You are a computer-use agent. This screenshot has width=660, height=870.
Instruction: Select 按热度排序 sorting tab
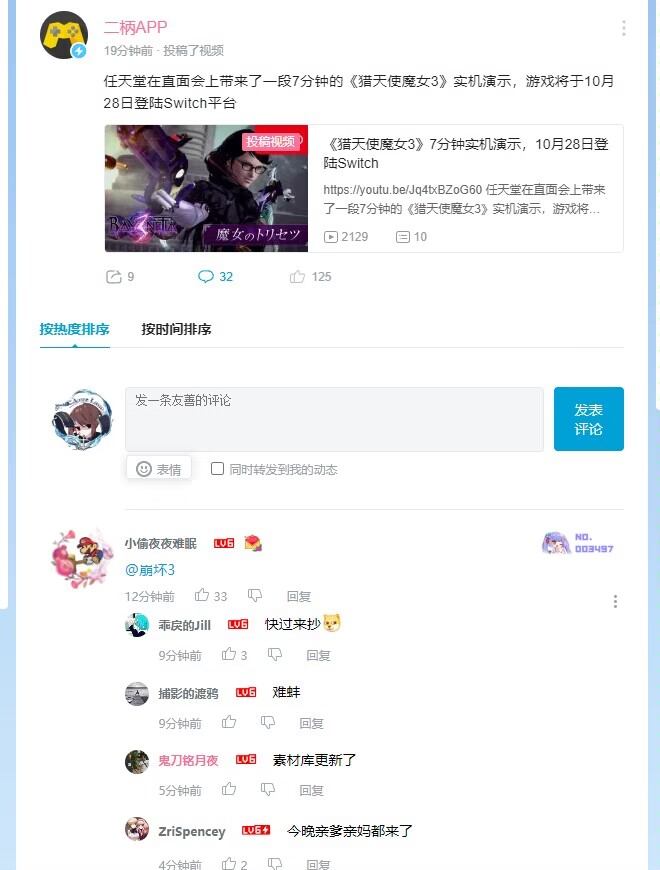coord(75,329)
